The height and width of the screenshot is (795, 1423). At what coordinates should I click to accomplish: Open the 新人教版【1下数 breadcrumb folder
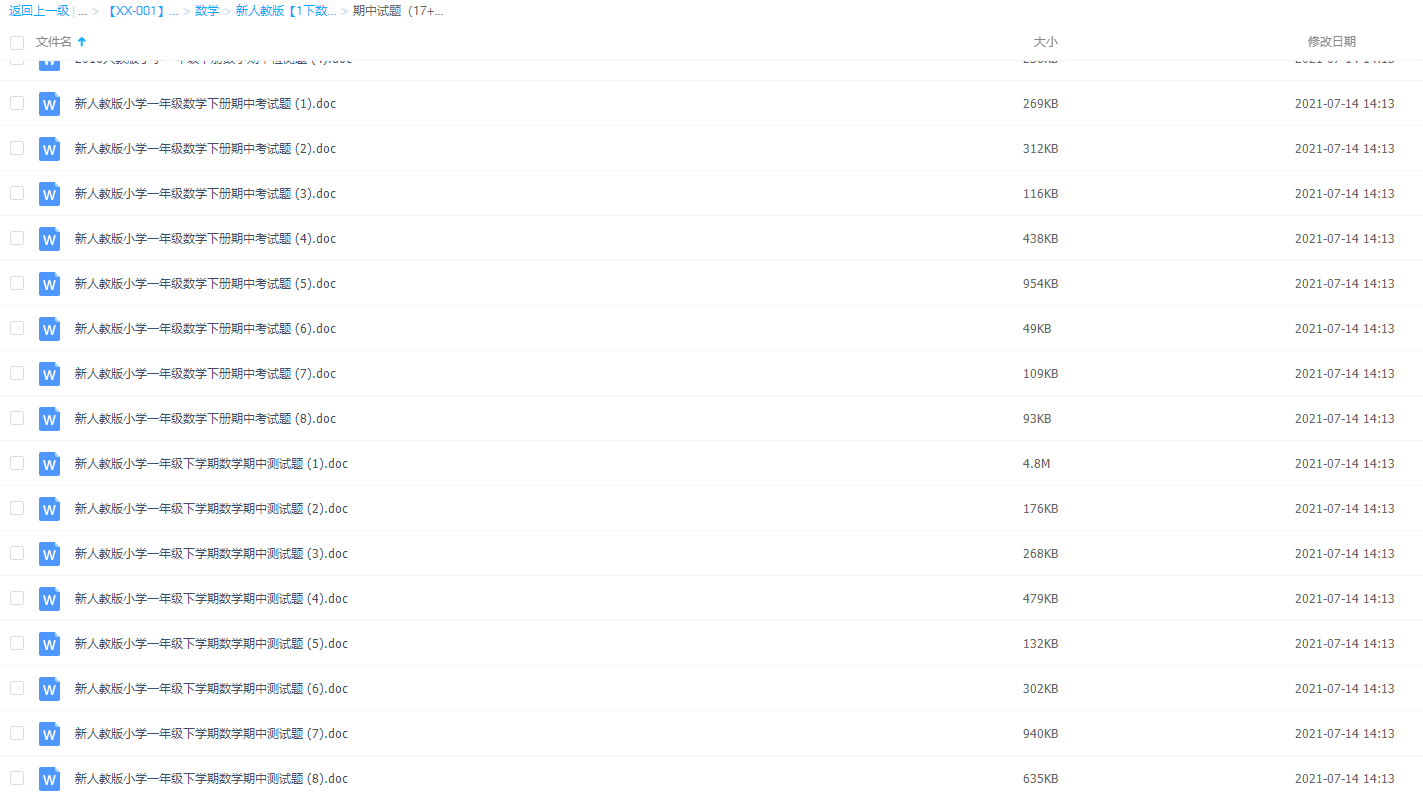[x=285, y=11]
